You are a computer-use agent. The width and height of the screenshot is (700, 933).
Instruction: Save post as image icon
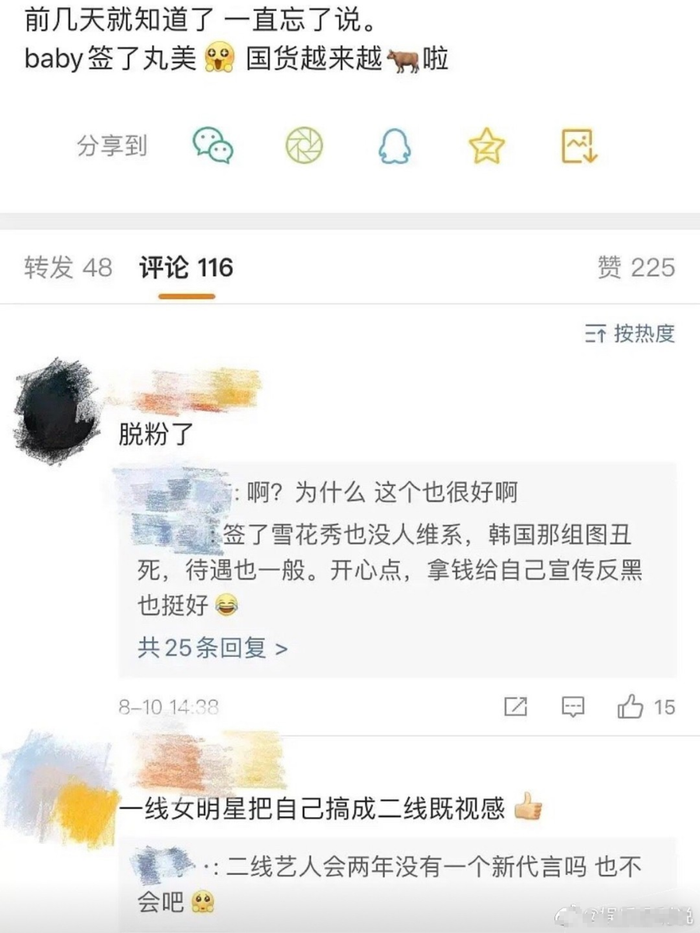pyautogui.click(x=579, y=147)
